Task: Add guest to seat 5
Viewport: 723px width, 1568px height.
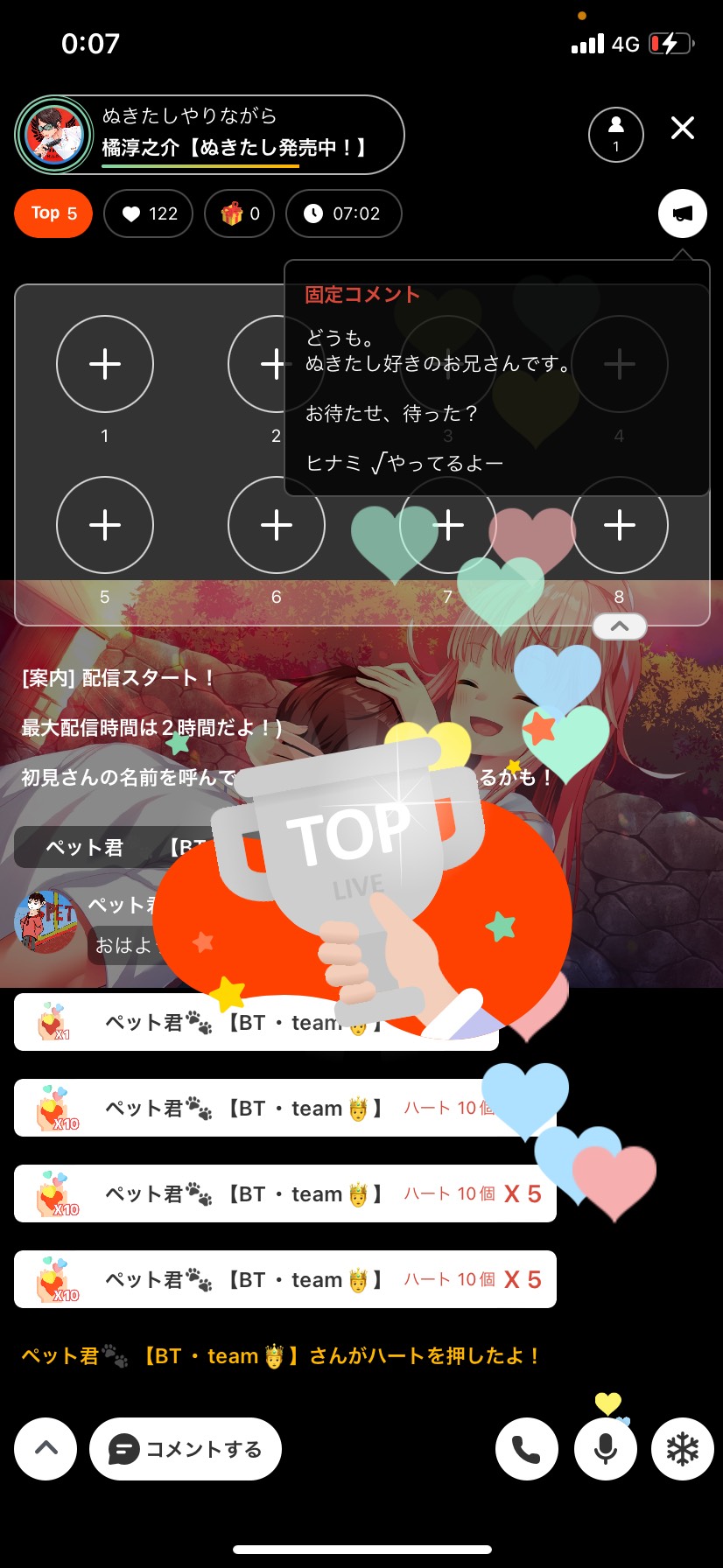Action: 105,525
